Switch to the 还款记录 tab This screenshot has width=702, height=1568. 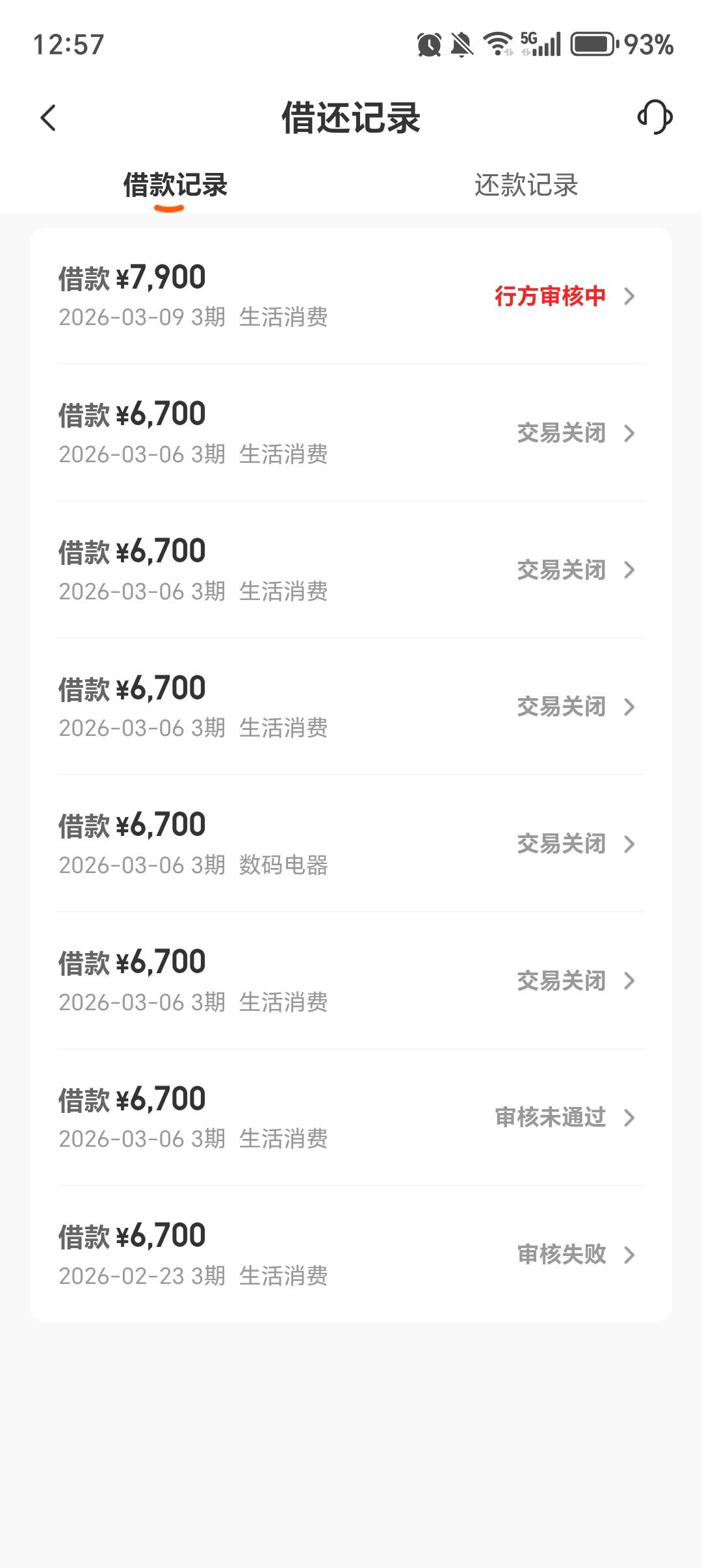tap(526, 185)
